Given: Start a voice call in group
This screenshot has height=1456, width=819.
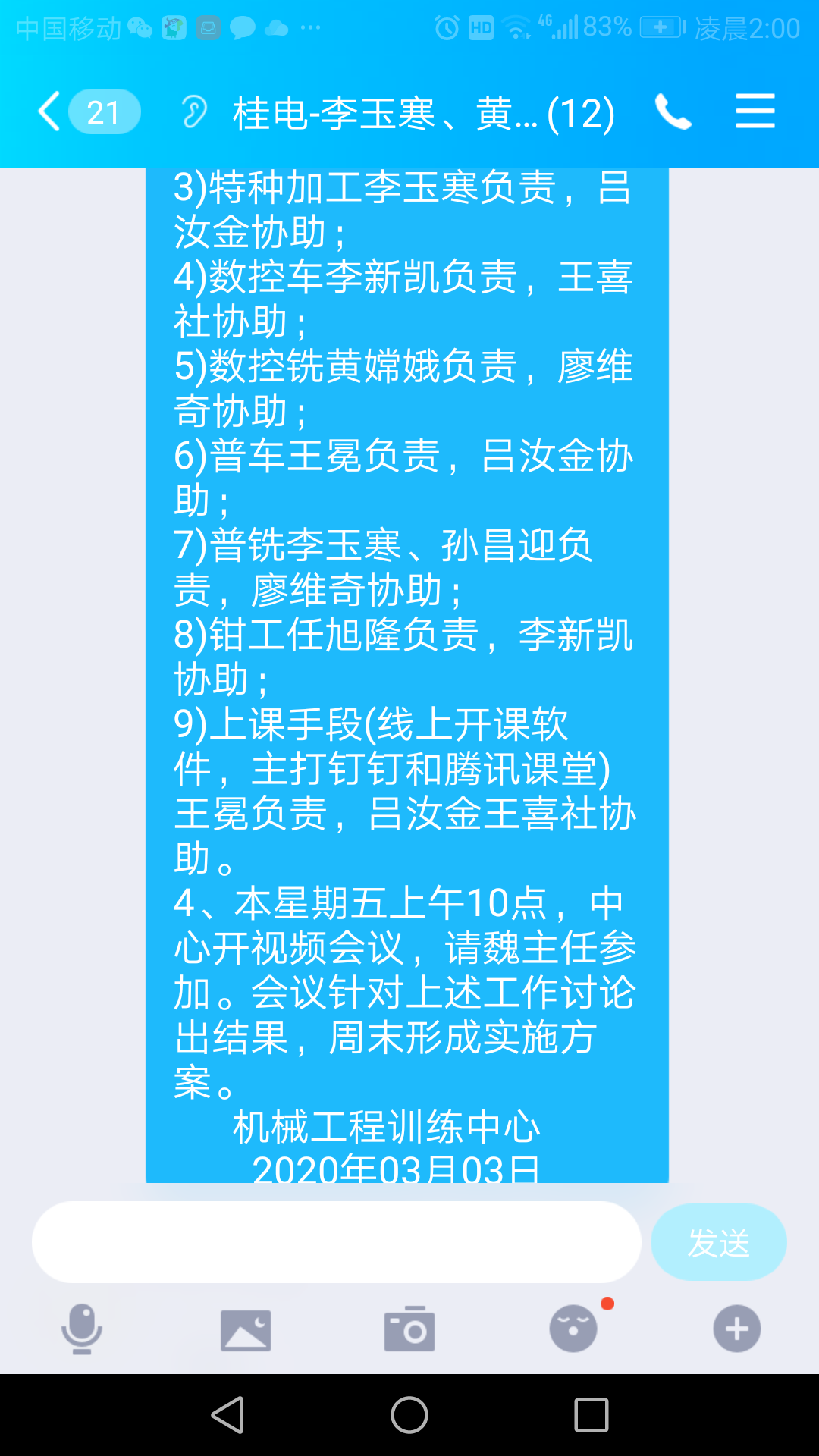Looking at the screenshot, I should pyautogui.click(x=673, y=112).
